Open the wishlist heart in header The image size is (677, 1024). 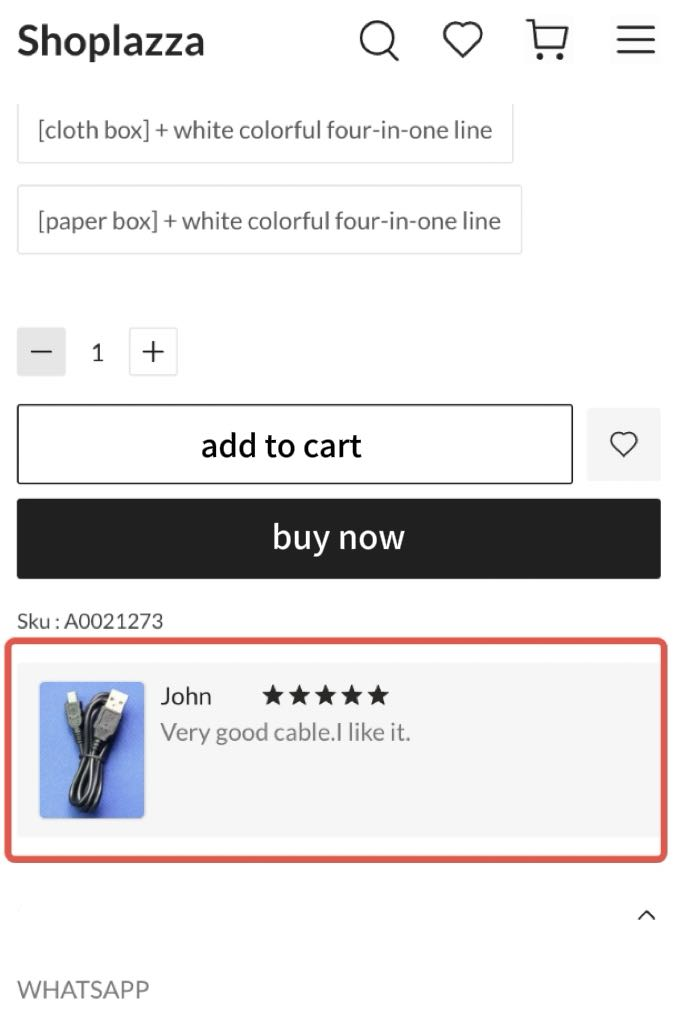(463, 40)
